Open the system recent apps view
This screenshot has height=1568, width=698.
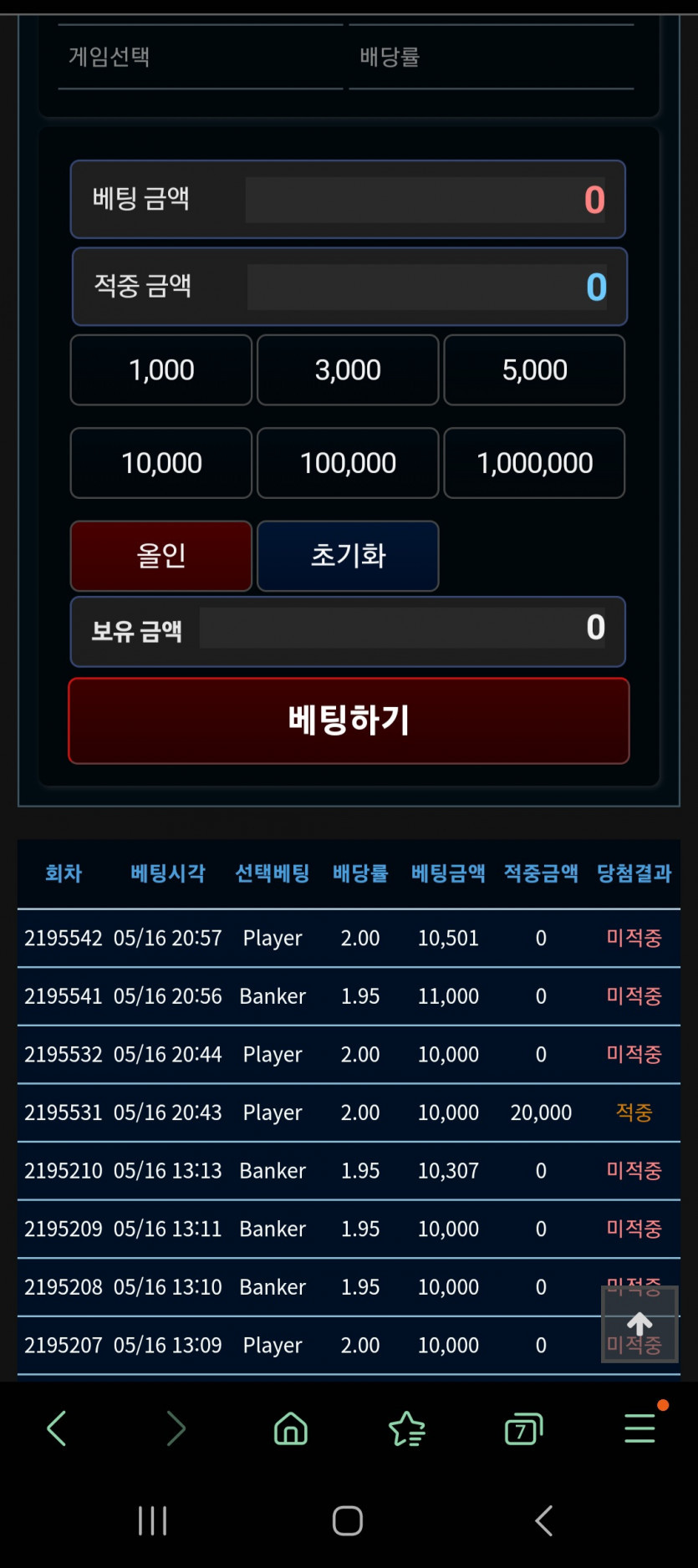pos(153,1520)
